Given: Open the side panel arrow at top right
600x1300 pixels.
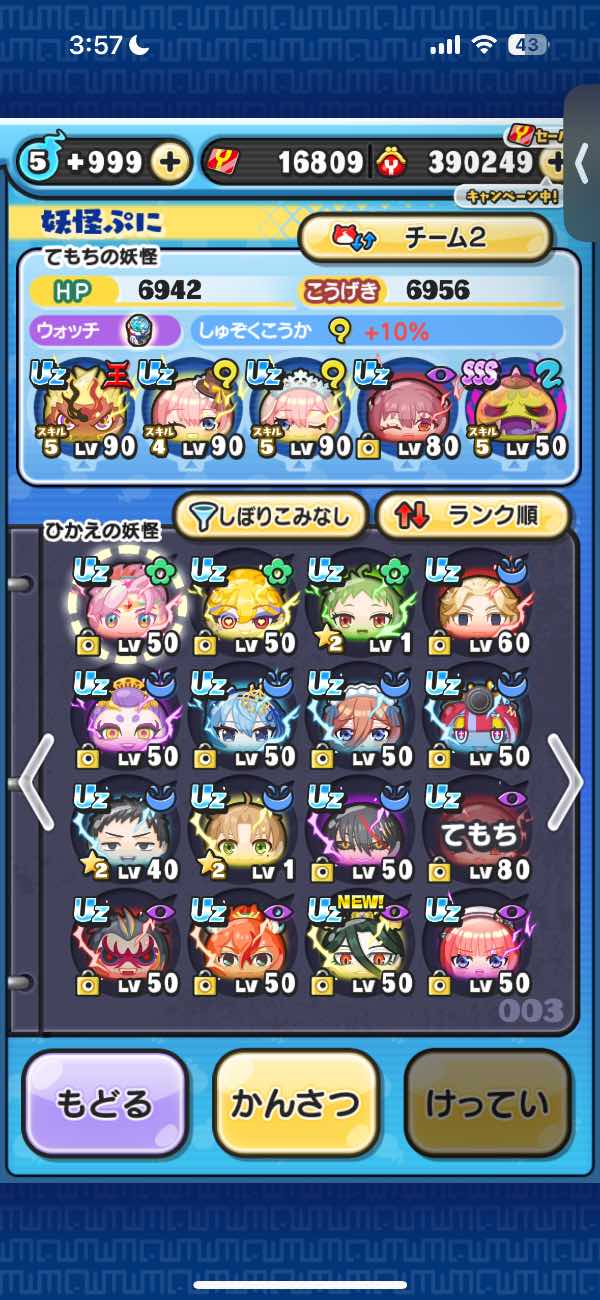Looking at the screenshot, I should click(582, 162).
